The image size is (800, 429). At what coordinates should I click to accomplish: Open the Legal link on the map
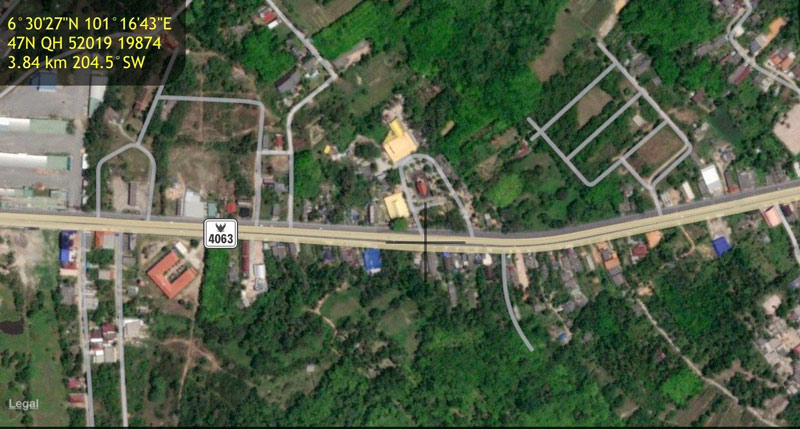[x=23, y=404]
